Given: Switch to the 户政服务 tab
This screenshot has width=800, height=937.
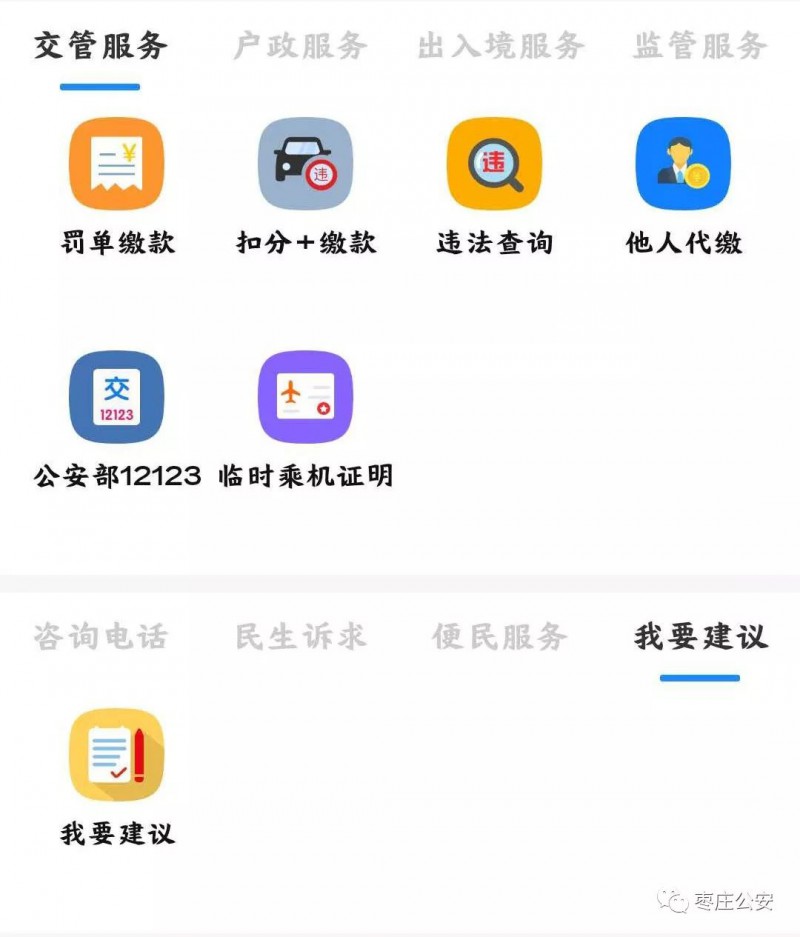Looking at the screenshot, I should click(300, 46).
